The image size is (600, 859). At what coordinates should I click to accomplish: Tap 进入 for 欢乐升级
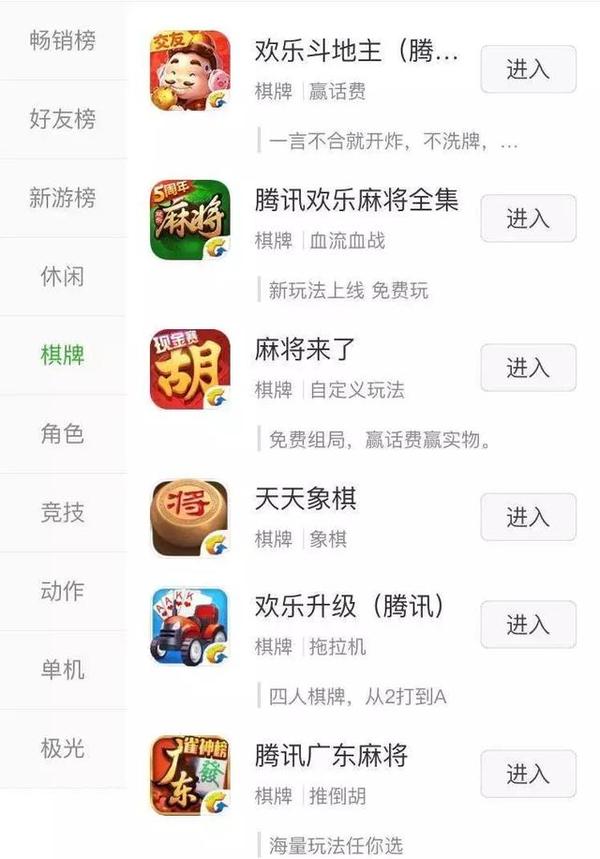pyautogui.click(x=528, y=625)
